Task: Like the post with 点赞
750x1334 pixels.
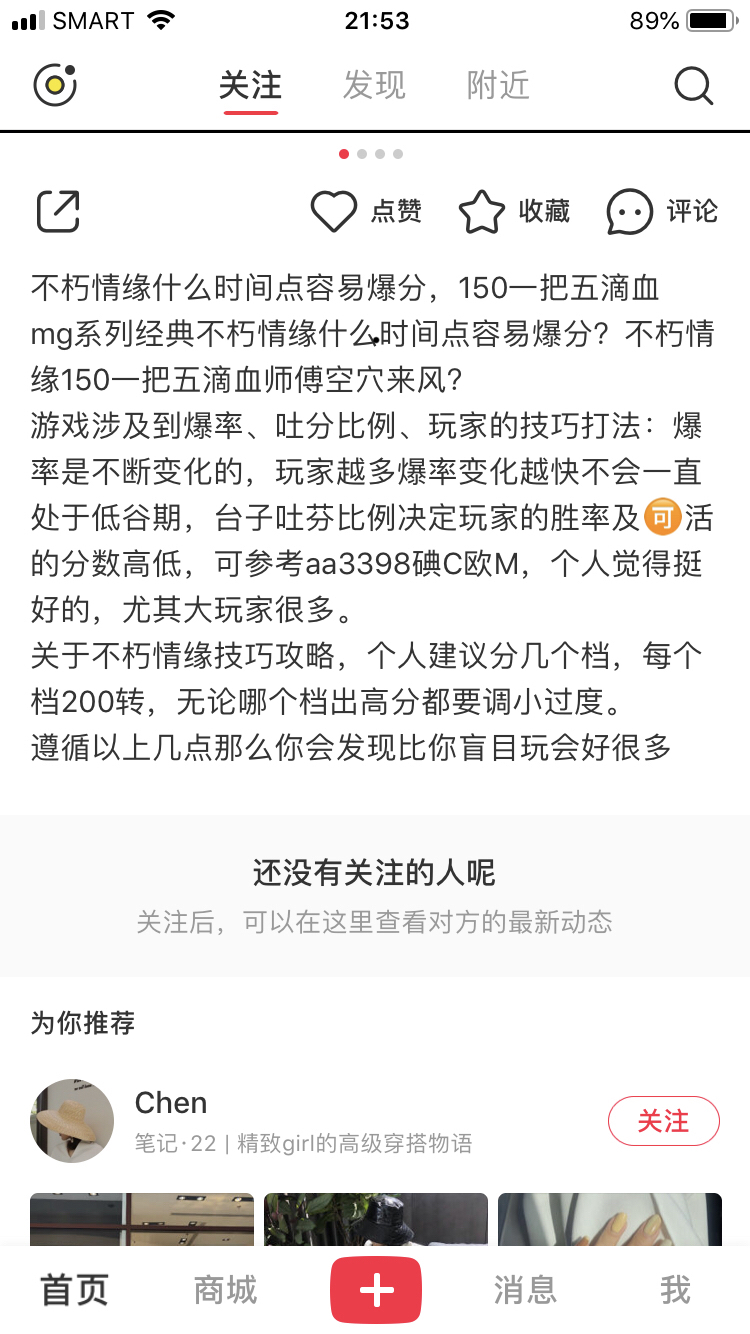Action: coord(366,211)
